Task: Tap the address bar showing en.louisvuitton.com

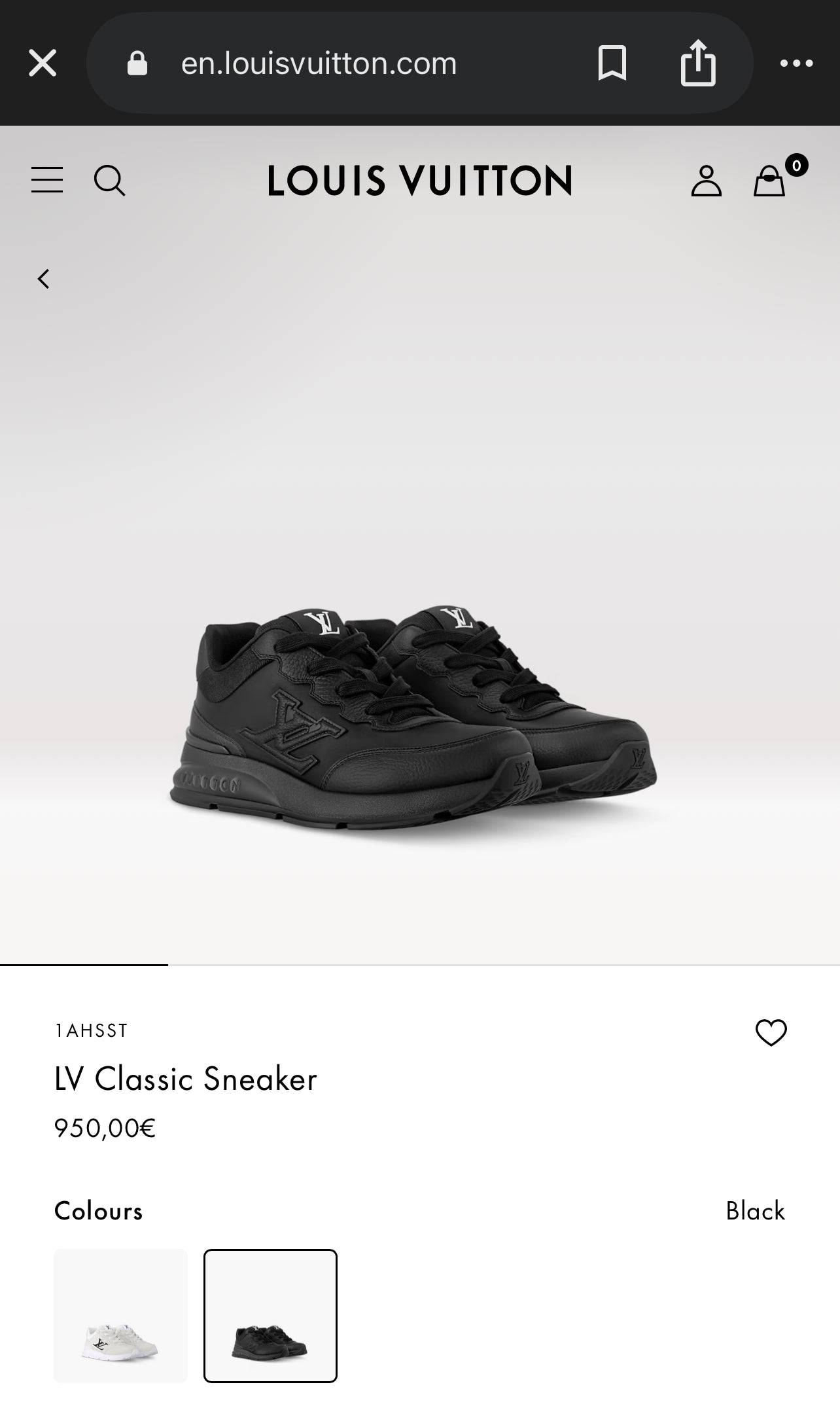Action: [318, 63]
